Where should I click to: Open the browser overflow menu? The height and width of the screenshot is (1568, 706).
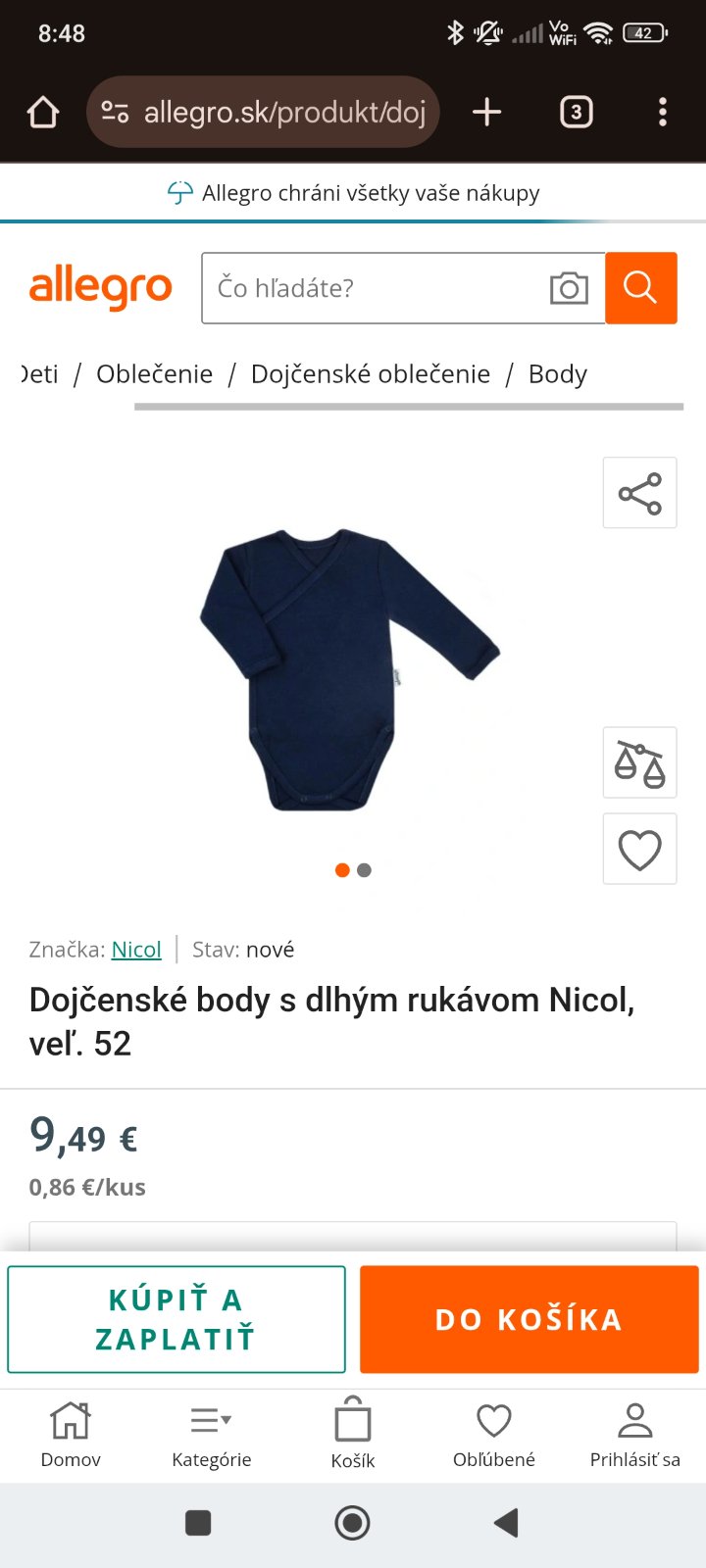663,113
